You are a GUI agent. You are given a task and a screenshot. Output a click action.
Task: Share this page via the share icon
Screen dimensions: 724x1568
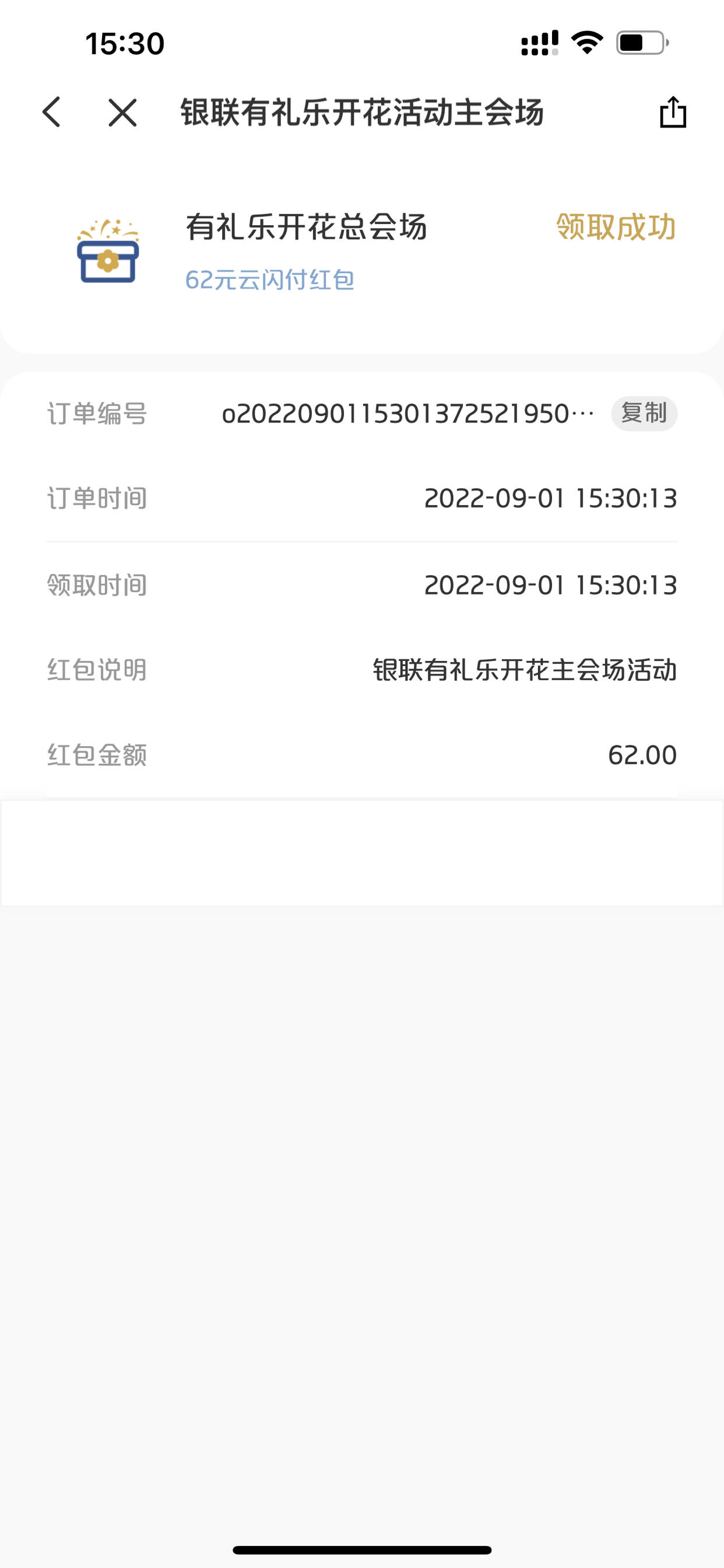[x=673, y=112]
